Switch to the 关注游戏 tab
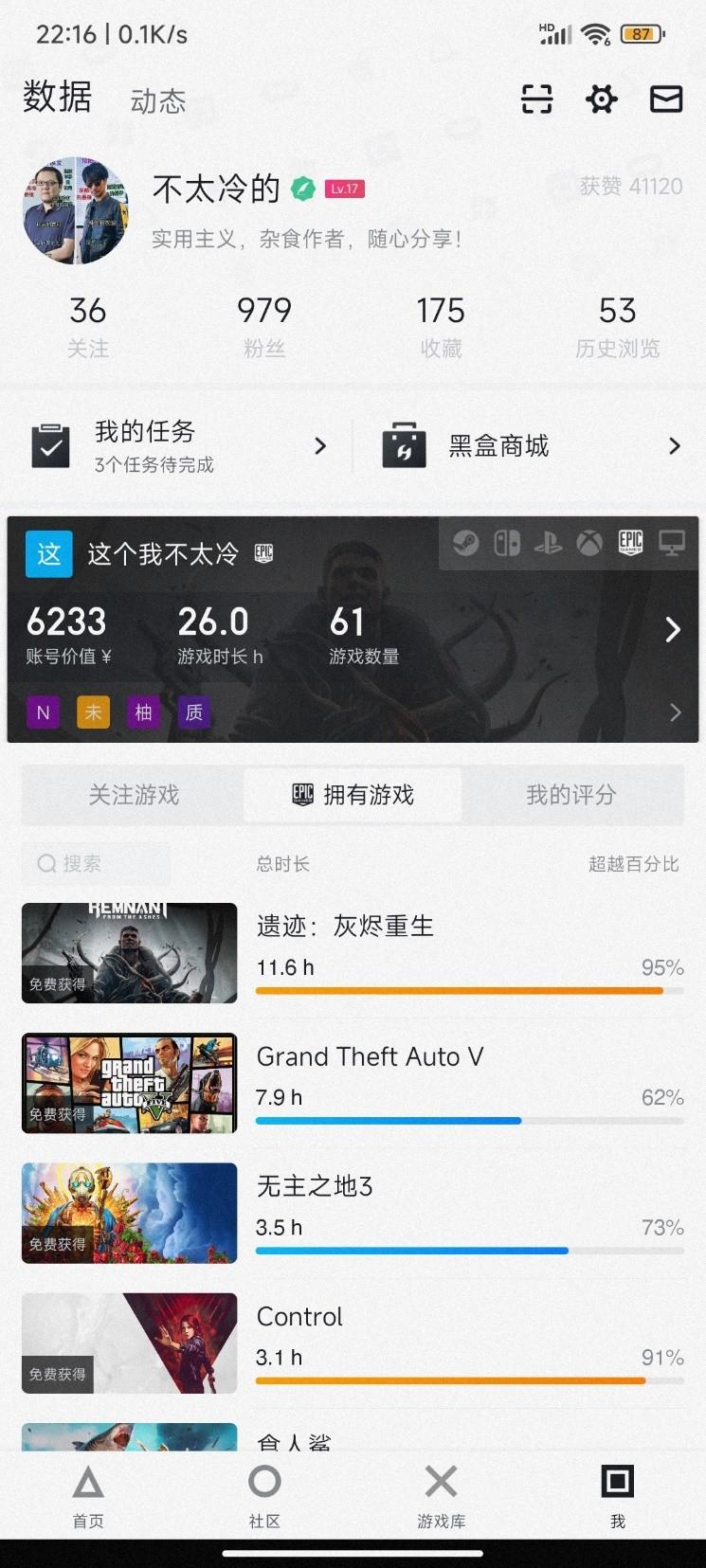706x1568 pixels. pos(131,795)
